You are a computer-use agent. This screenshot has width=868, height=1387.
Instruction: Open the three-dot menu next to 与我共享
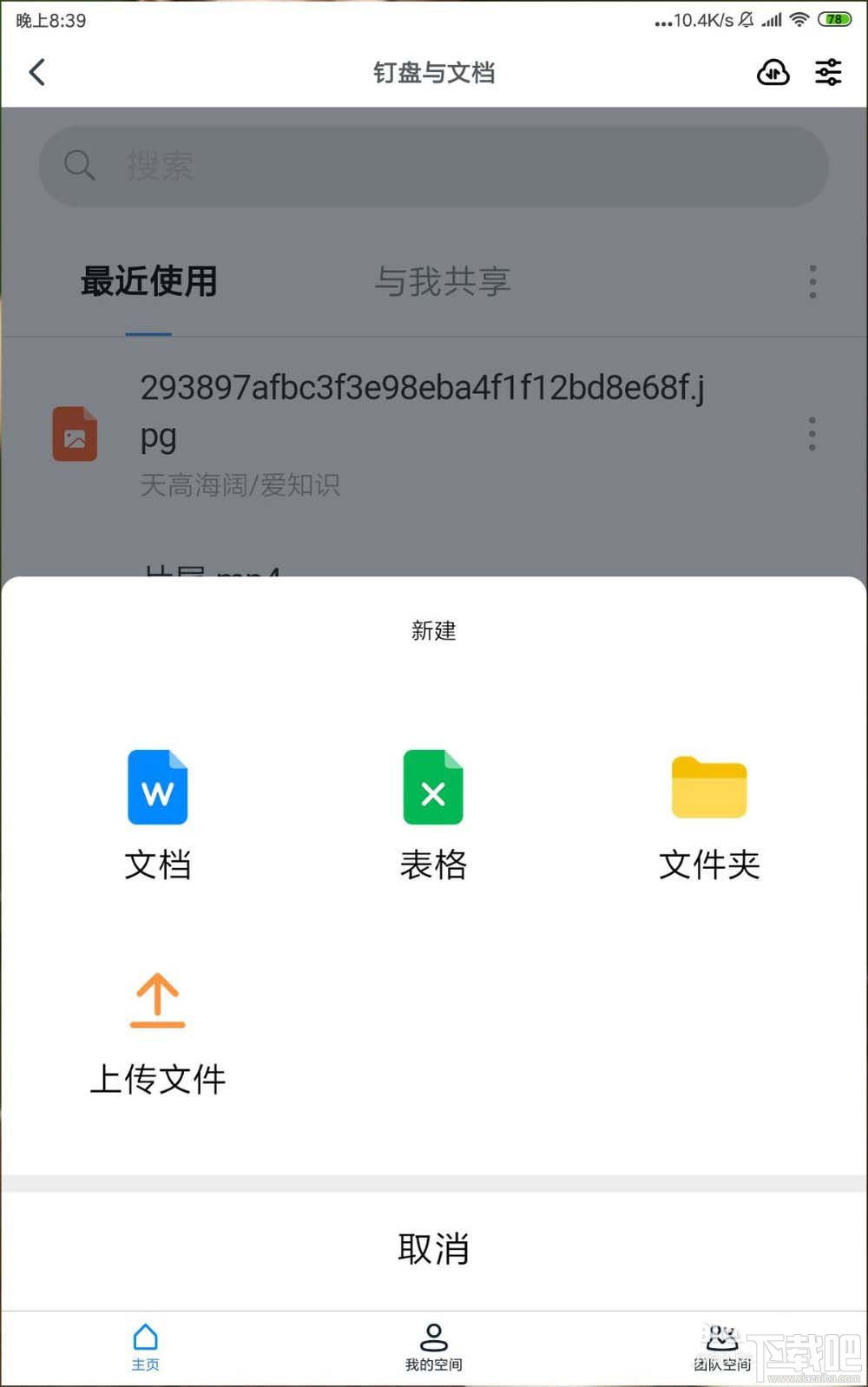tap(812, 281)
